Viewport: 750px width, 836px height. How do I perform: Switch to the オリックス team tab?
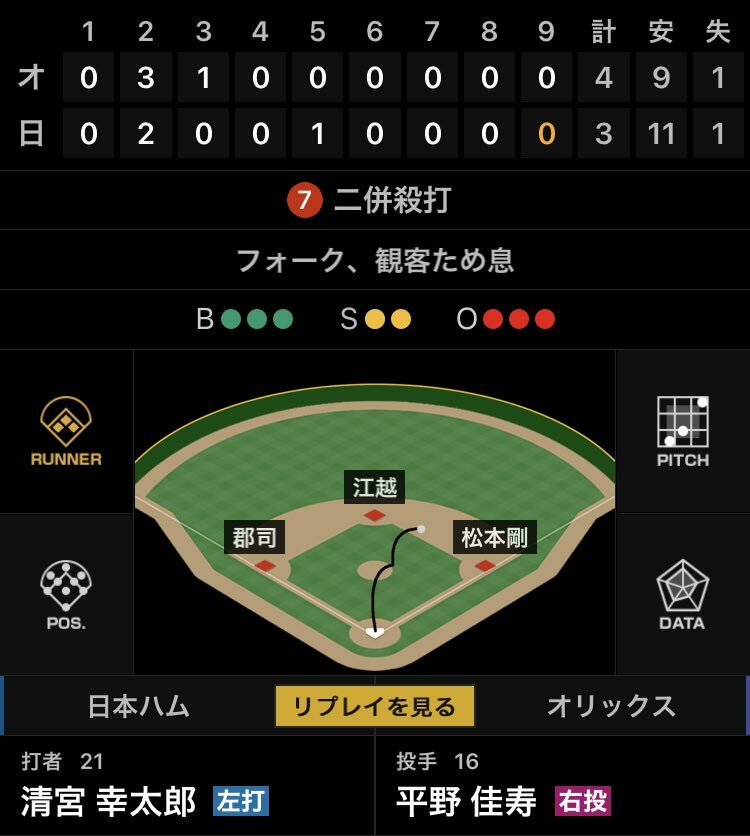pos(611,706)
